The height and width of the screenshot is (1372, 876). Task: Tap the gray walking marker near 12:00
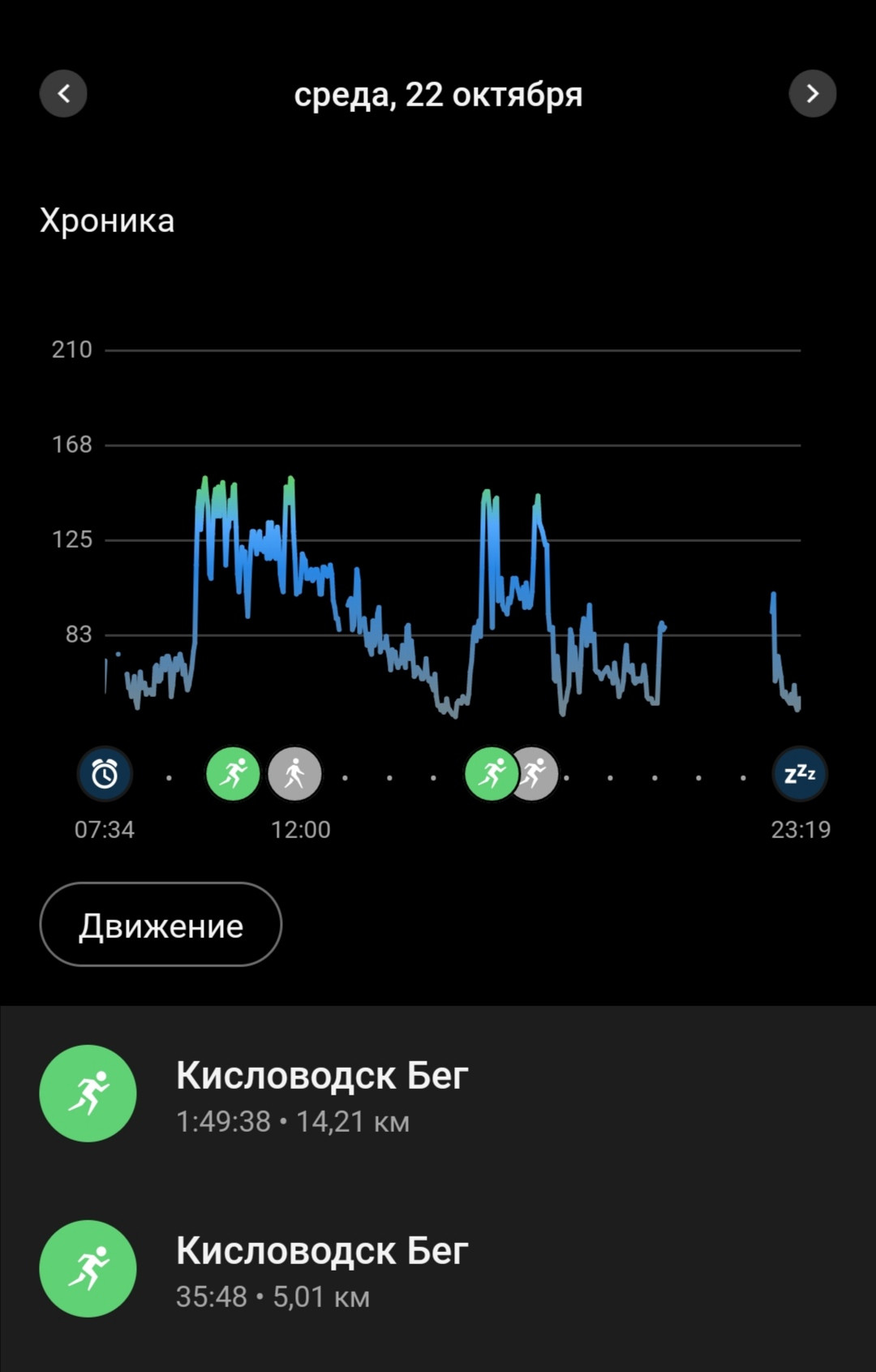coord(295,774)
